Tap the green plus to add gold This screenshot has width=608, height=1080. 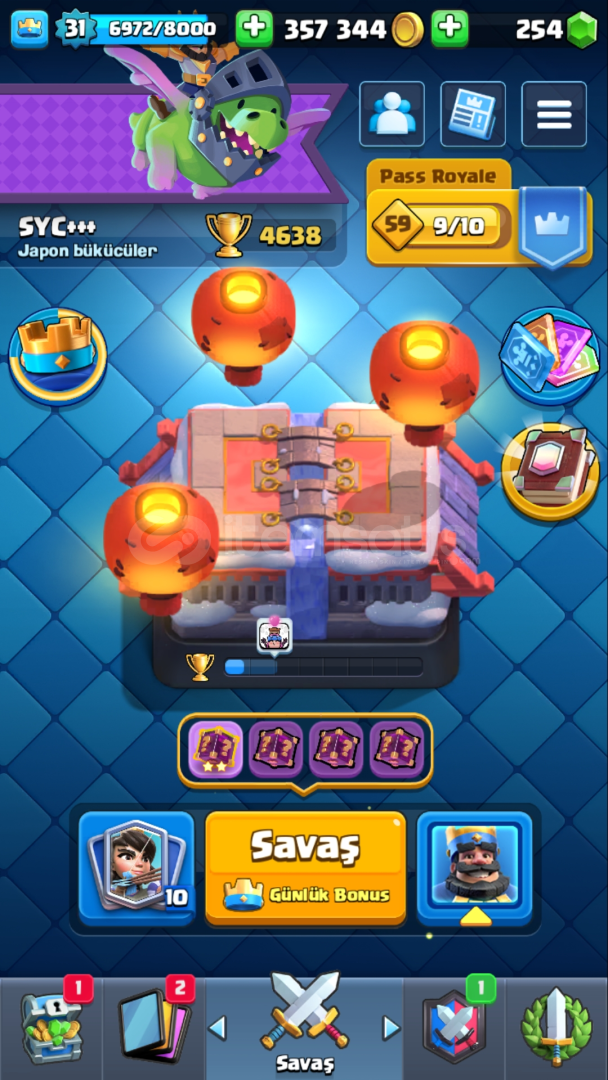coord(254,28)
